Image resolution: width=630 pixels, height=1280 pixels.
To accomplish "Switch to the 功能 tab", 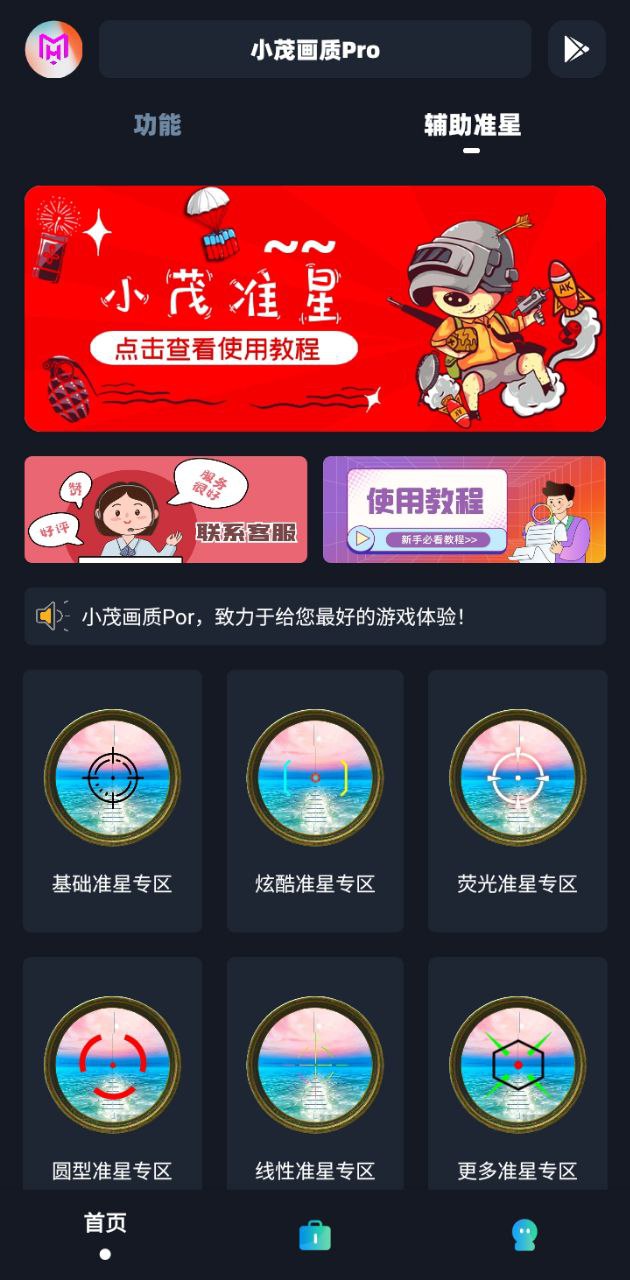I will pos(157,126).
